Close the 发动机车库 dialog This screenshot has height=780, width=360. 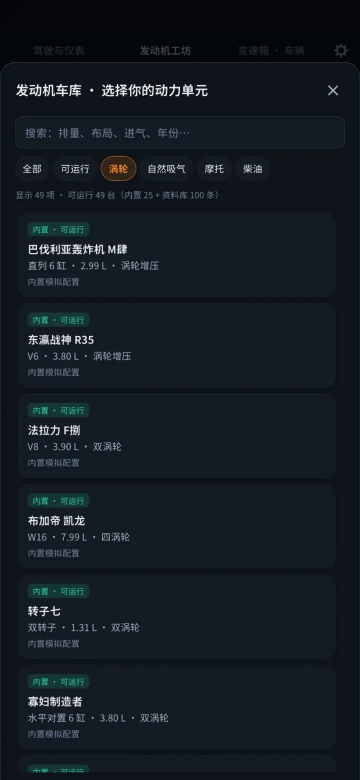click(333, 91)
